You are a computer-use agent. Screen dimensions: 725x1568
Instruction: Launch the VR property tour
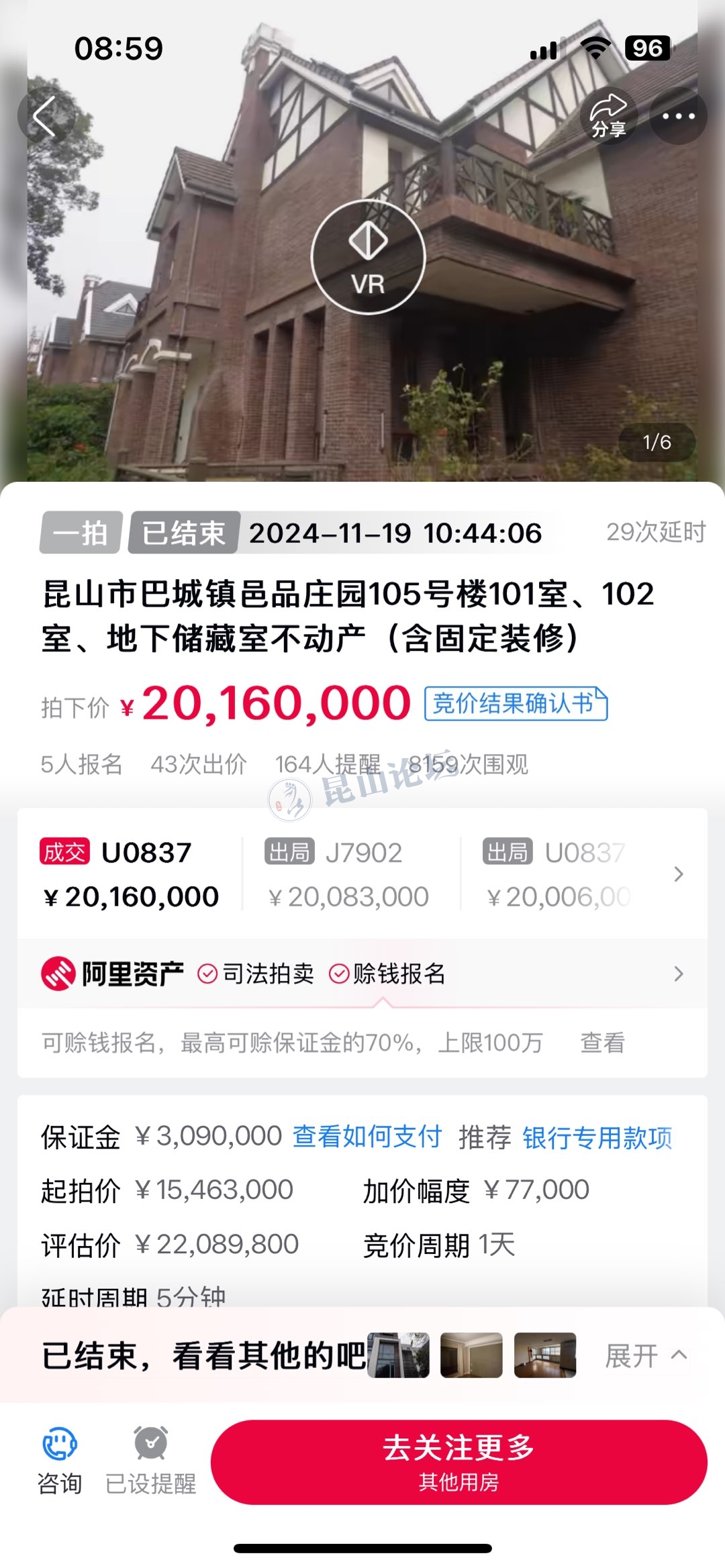point(368,257)
